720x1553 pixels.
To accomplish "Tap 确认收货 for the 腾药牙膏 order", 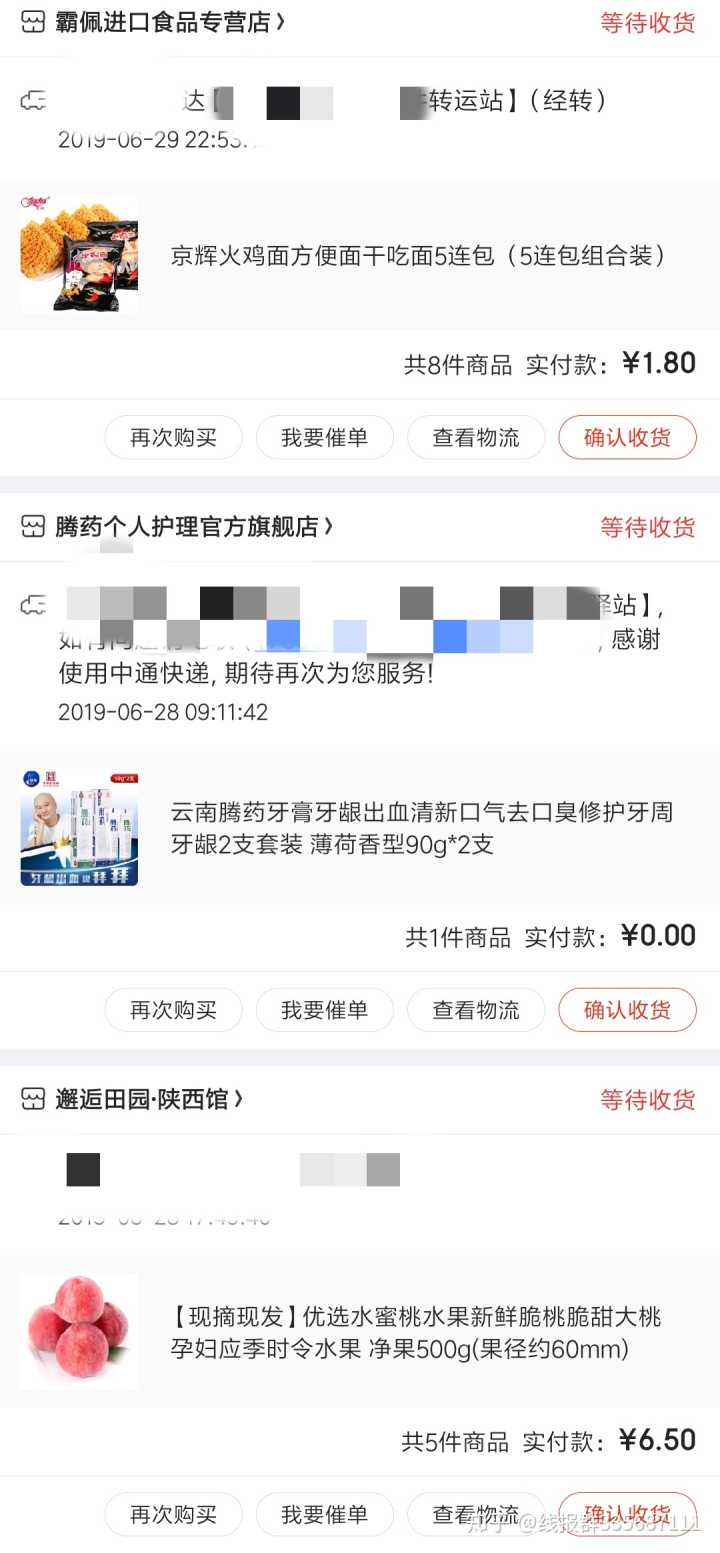I will [627, 1010].
